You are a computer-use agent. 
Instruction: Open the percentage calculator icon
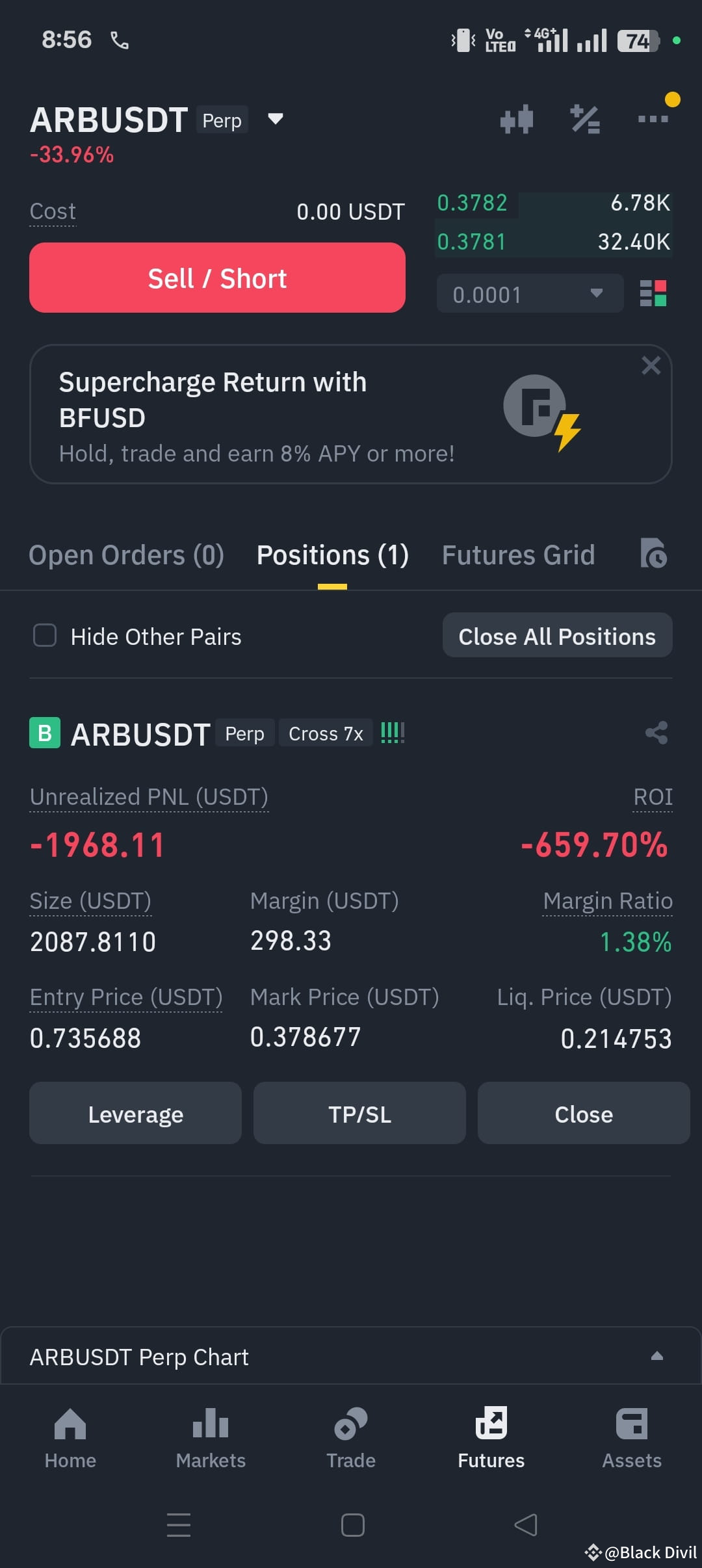585,120
